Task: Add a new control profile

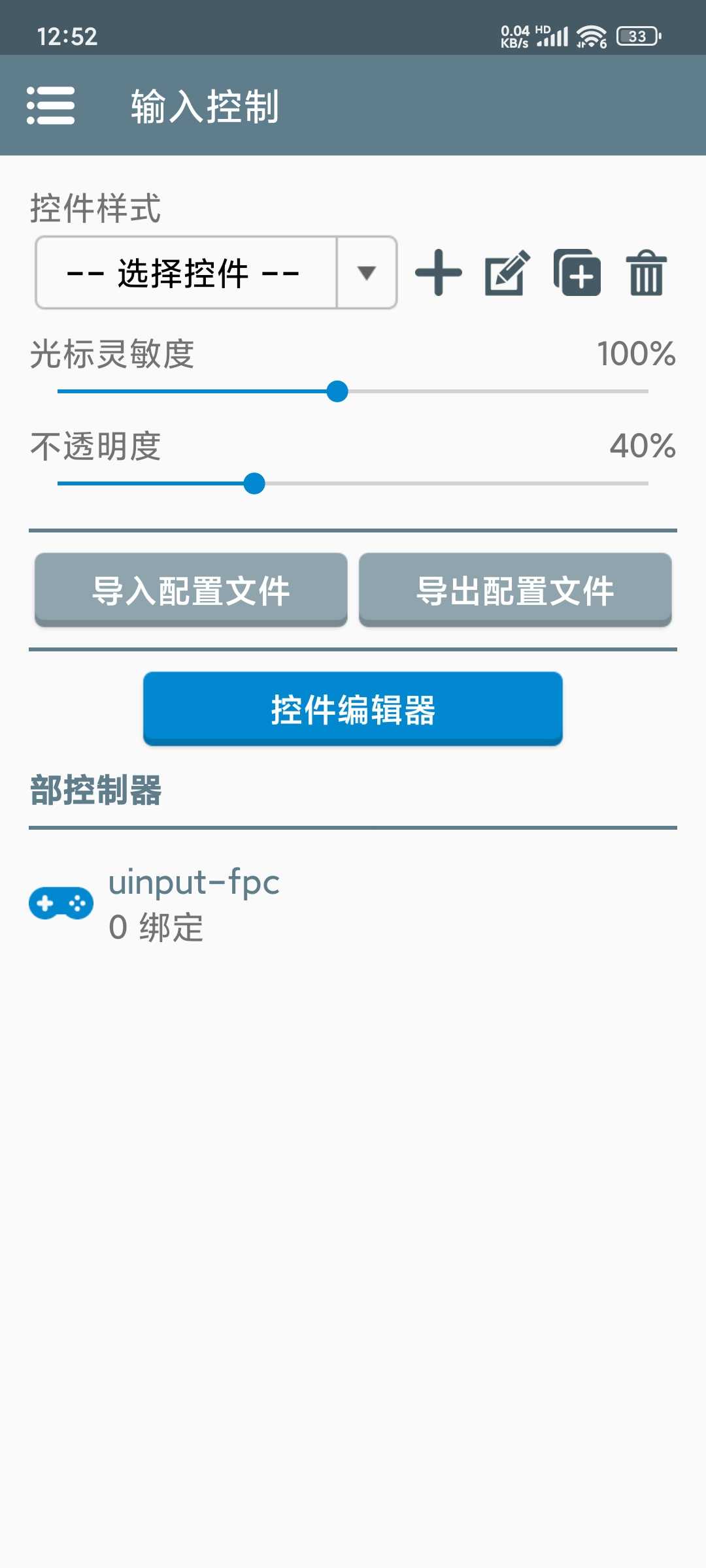Action: 439,272
